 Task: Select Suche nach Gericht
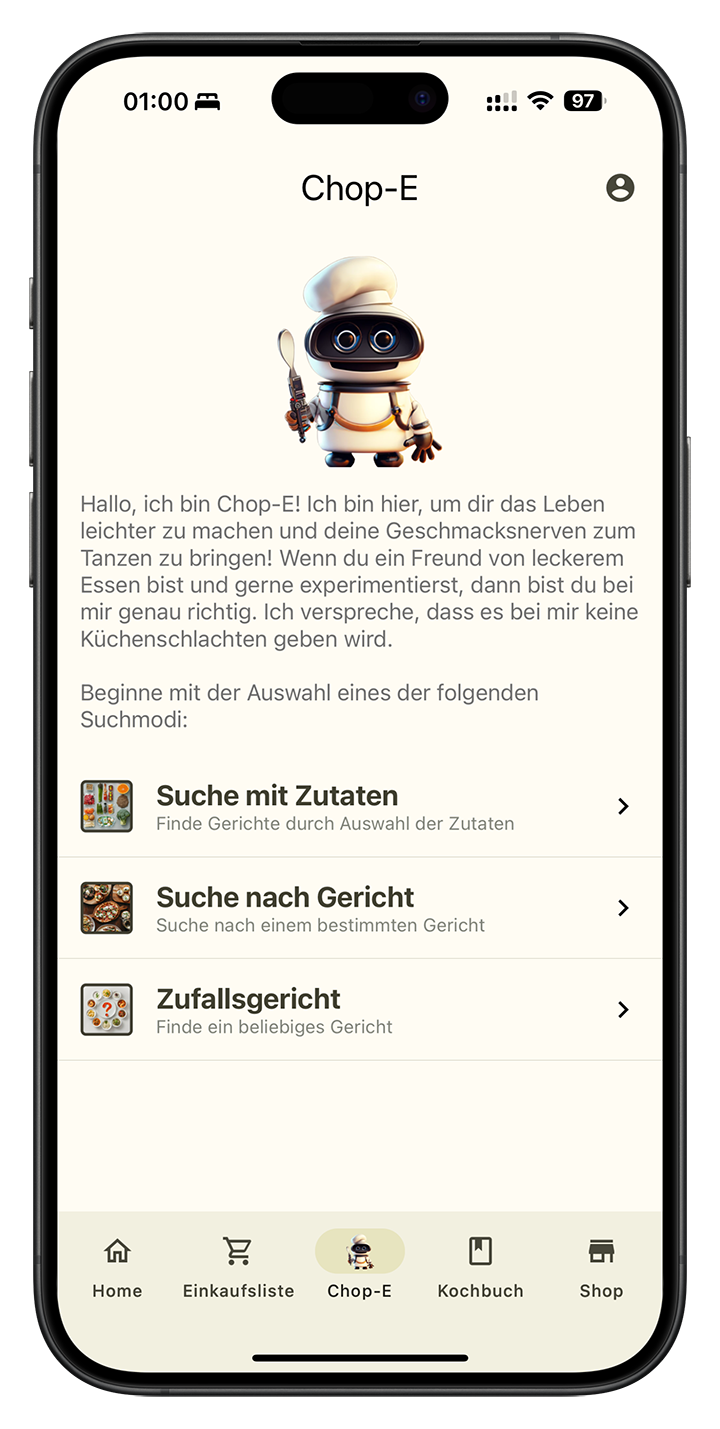(x=359, y=908)
